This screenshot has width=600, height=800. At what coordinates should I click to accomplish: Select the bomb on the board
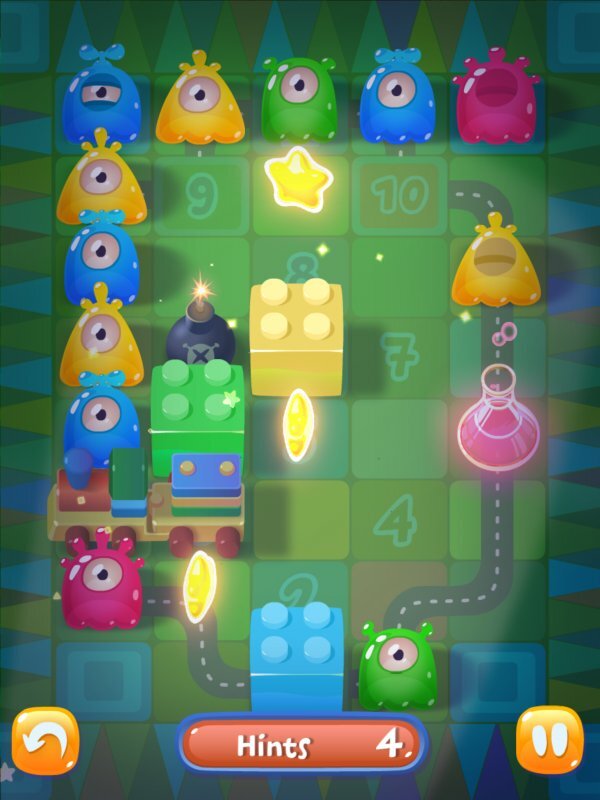coord(199,335)
